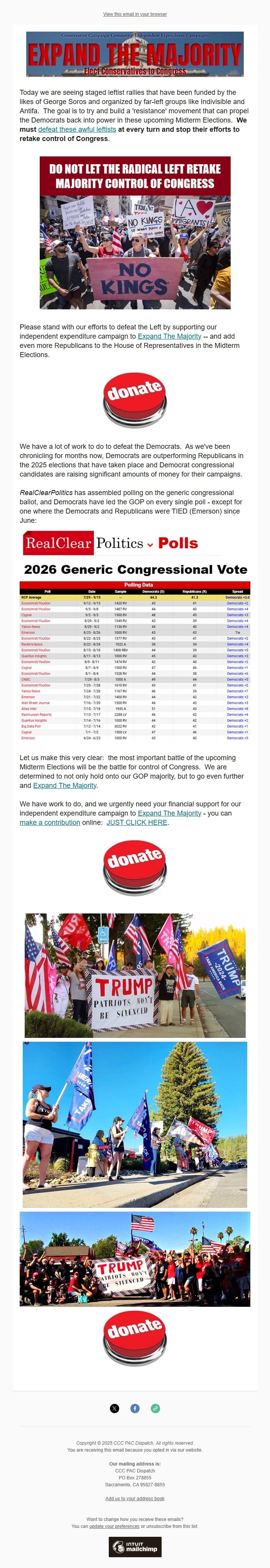Tap donate button below the 'Please stand' paragraph

tap(135, 401)
